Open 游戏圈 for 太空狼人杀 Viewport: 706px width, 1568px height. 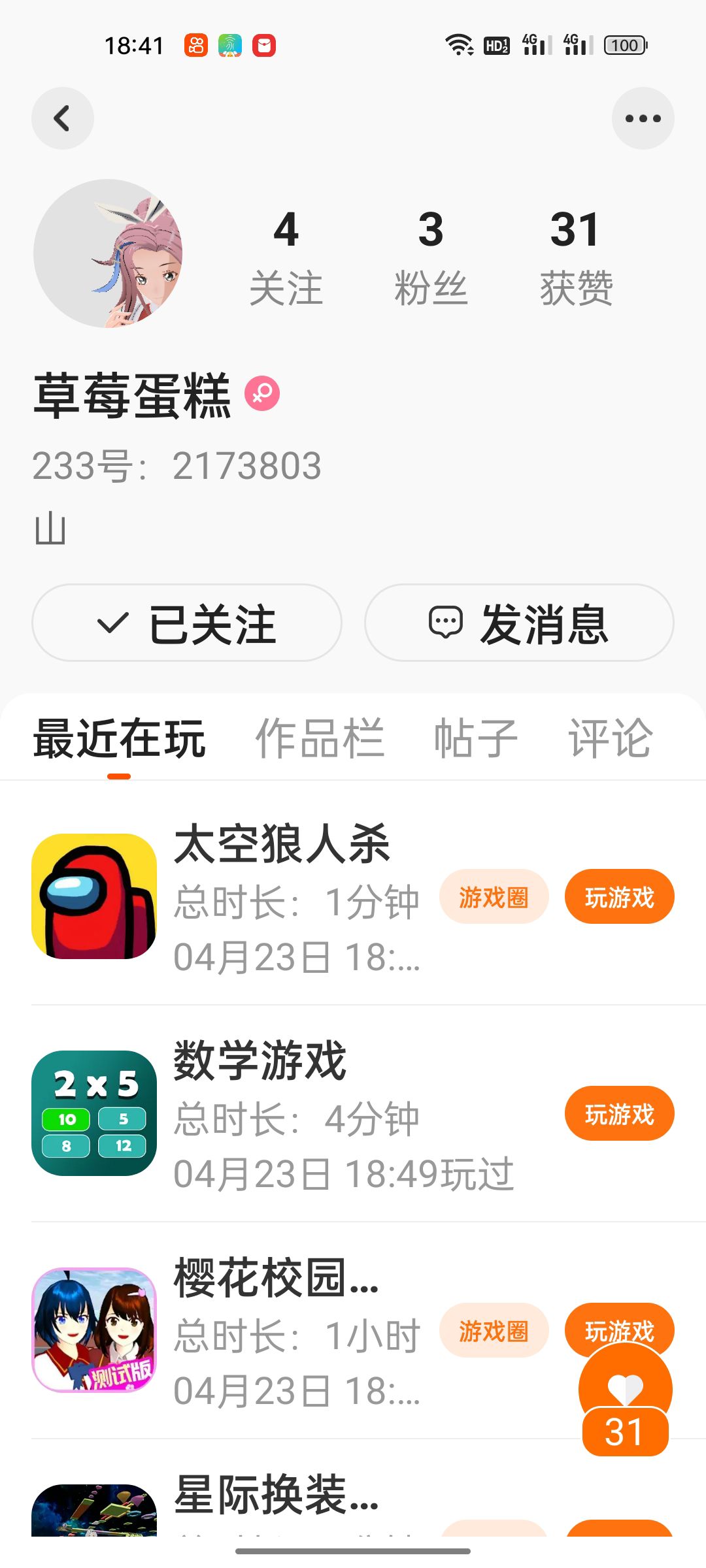[494, 897]
